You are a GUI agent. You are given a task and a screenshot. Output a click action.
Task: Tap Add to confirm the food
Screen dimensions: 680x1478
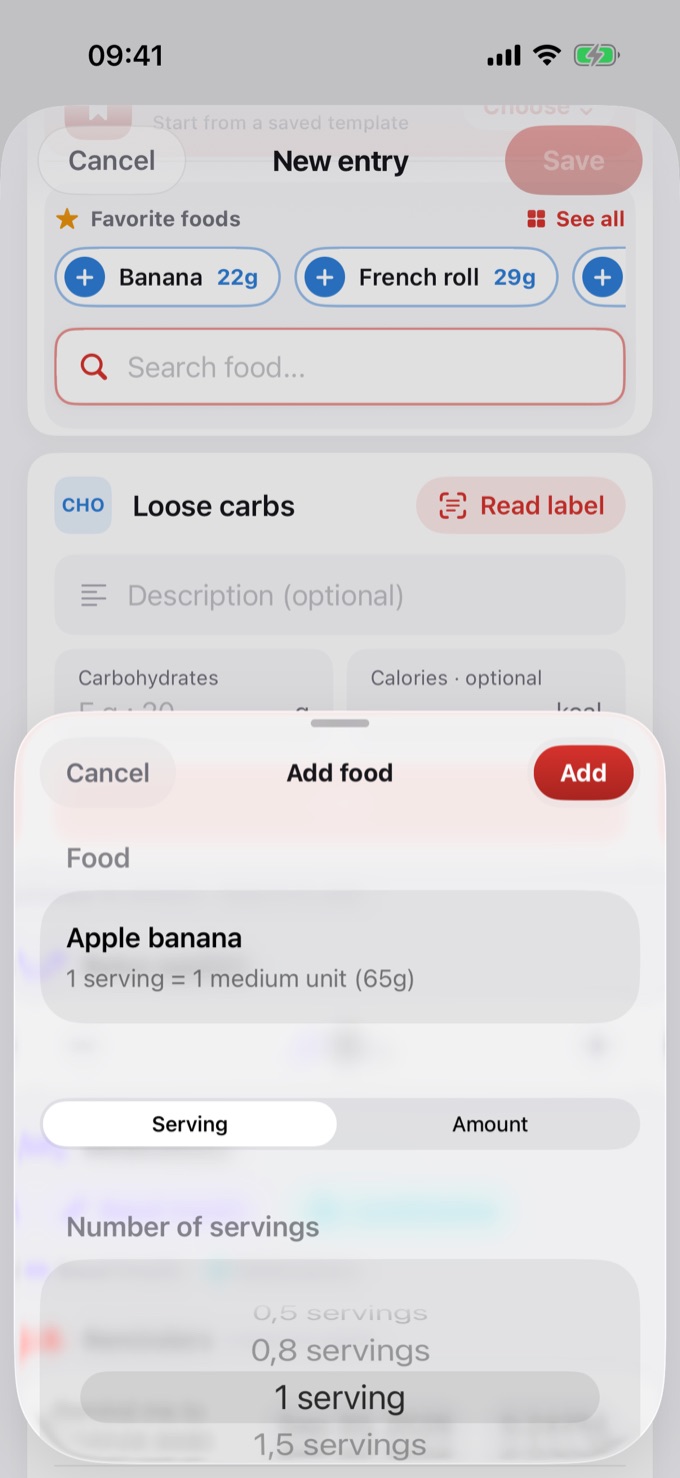pos(583,773)
